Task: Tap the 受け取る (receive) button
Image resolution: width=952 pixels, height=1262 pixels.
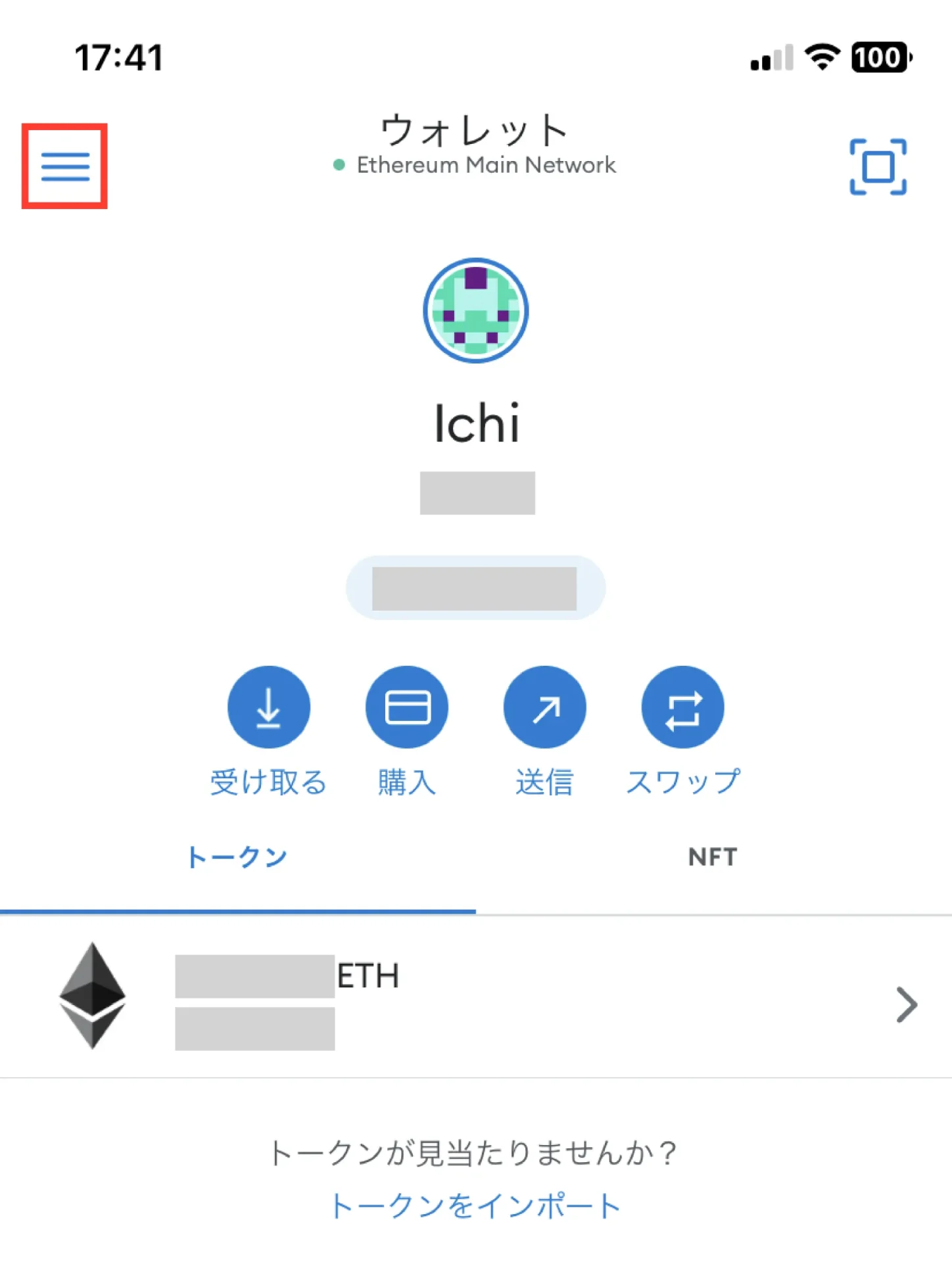Action: point(268,707)
